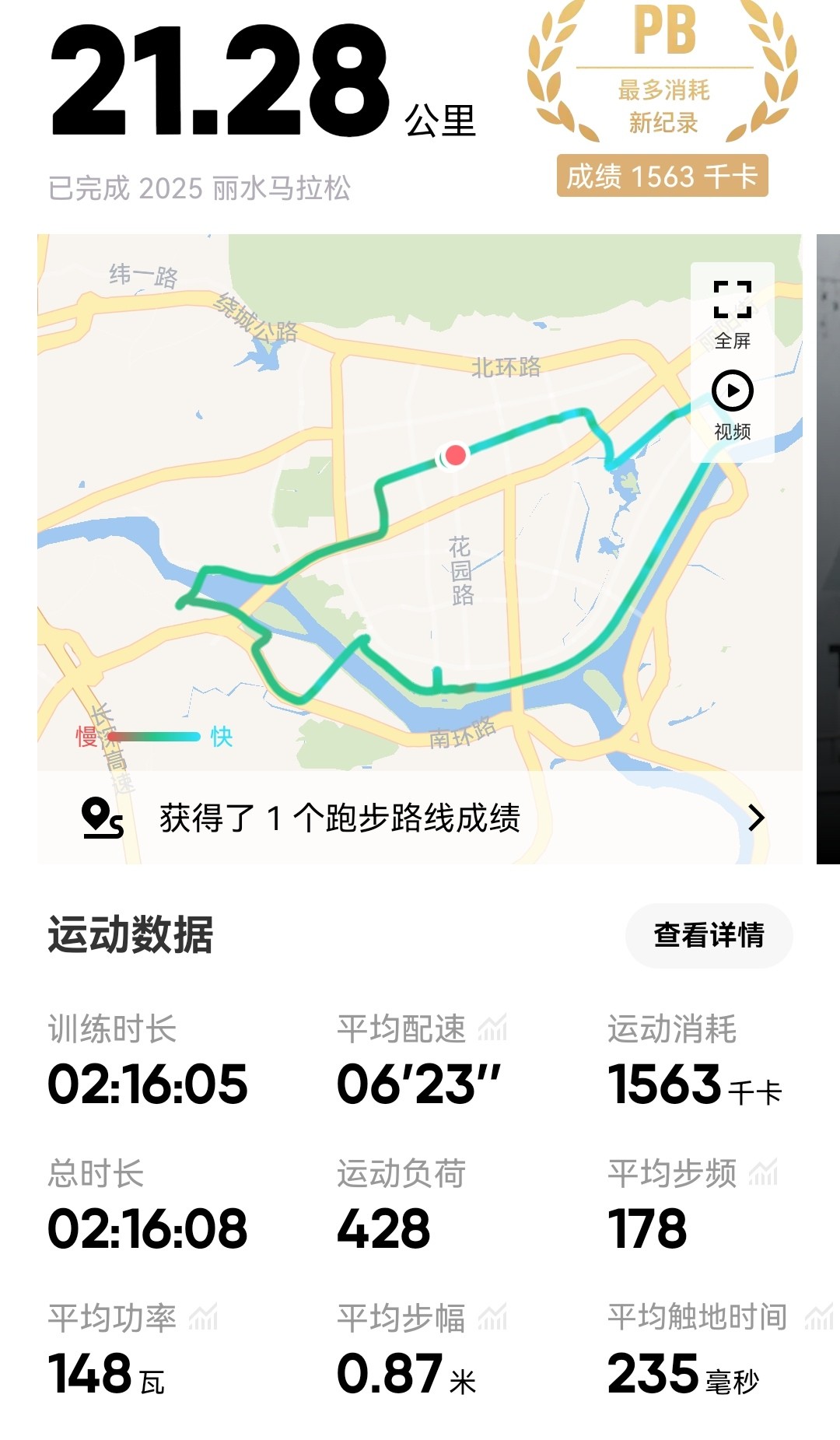Open the average stride length chart icon
The height and width of the screenshot is (1440, 840).
pyautogui.click(x=492, y=1317)
